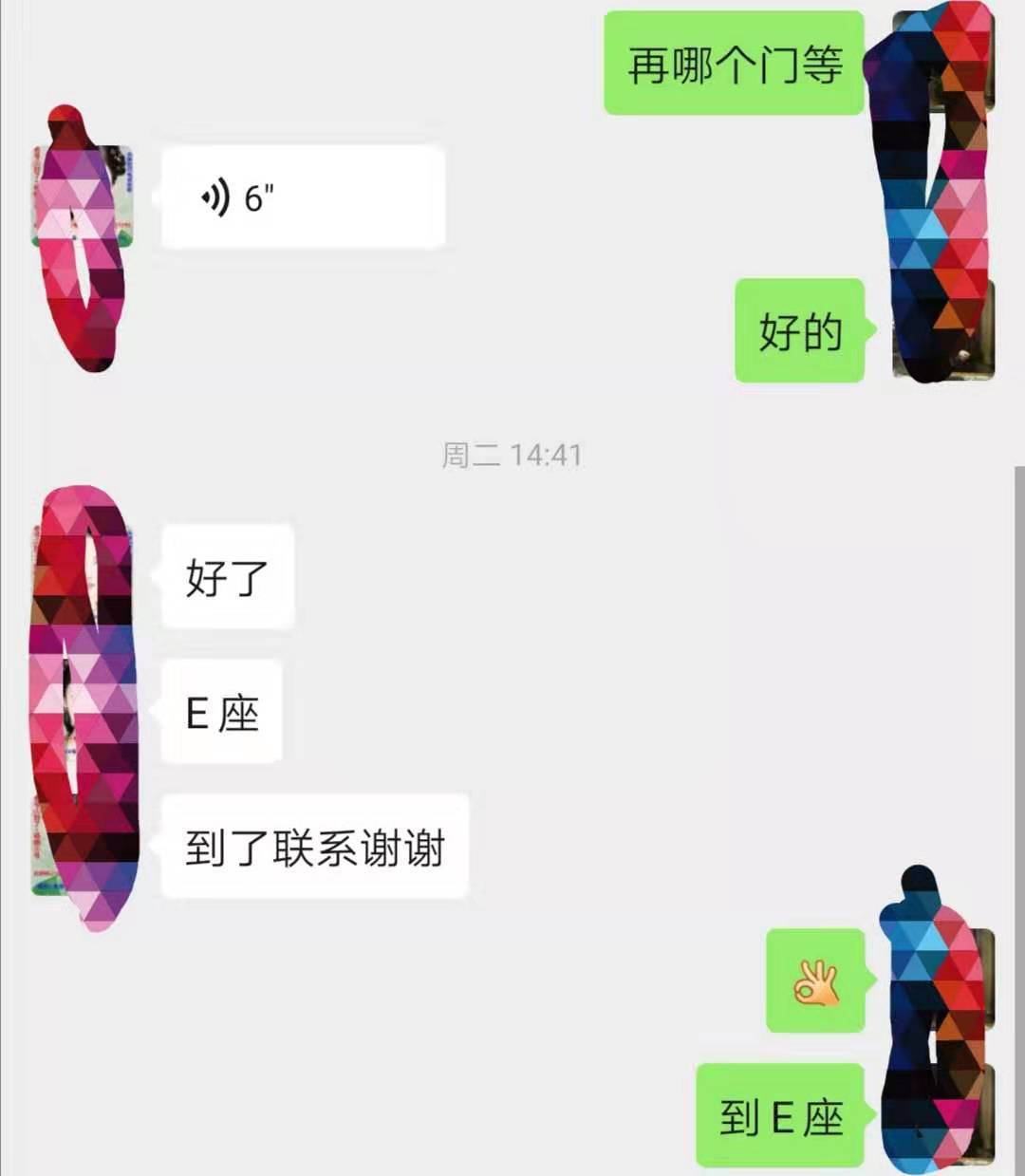Tap the 到E座 green bubble
The height and width of the screenshot is (1176, 1025).
pyautogui.click(x=780, y=1118)
